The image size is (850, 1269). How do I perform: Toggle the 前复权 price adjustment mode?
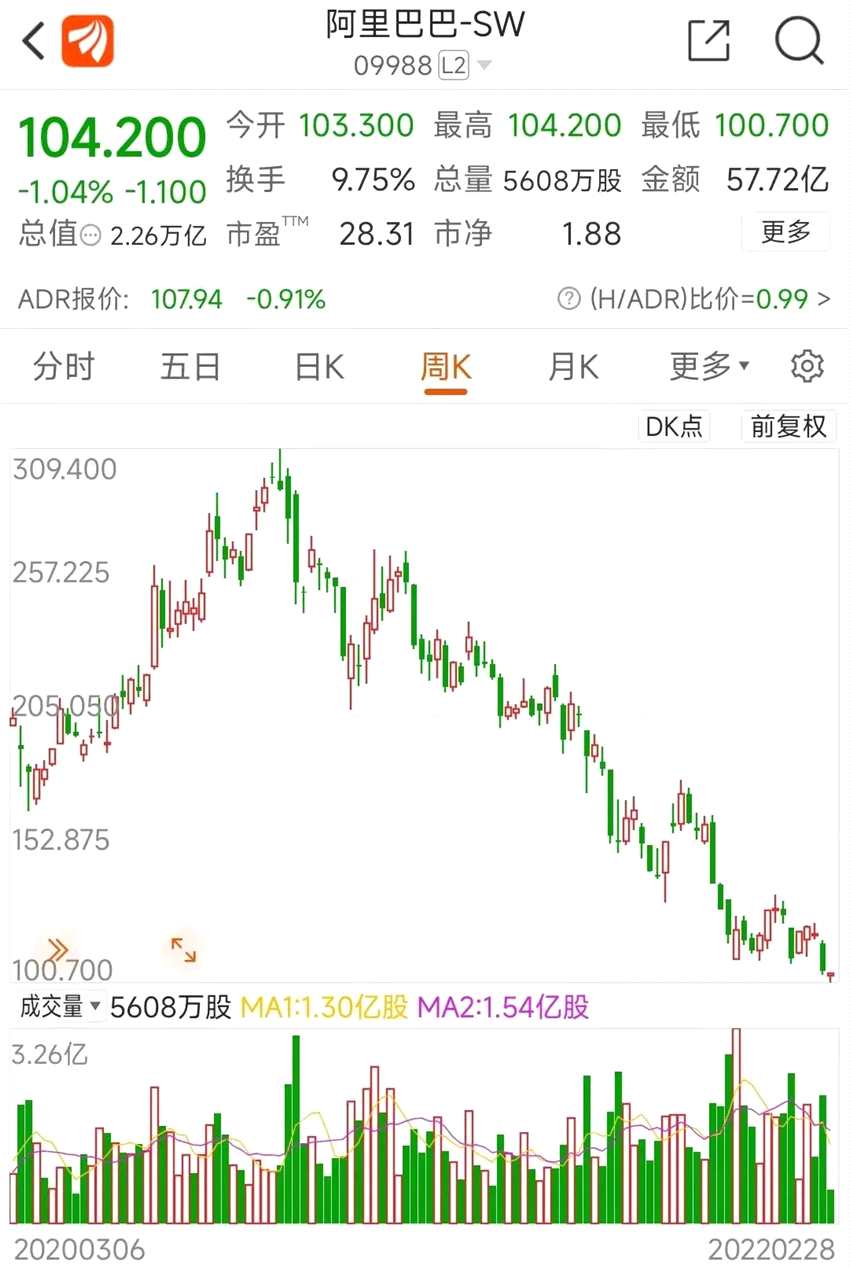click(787, 426)
